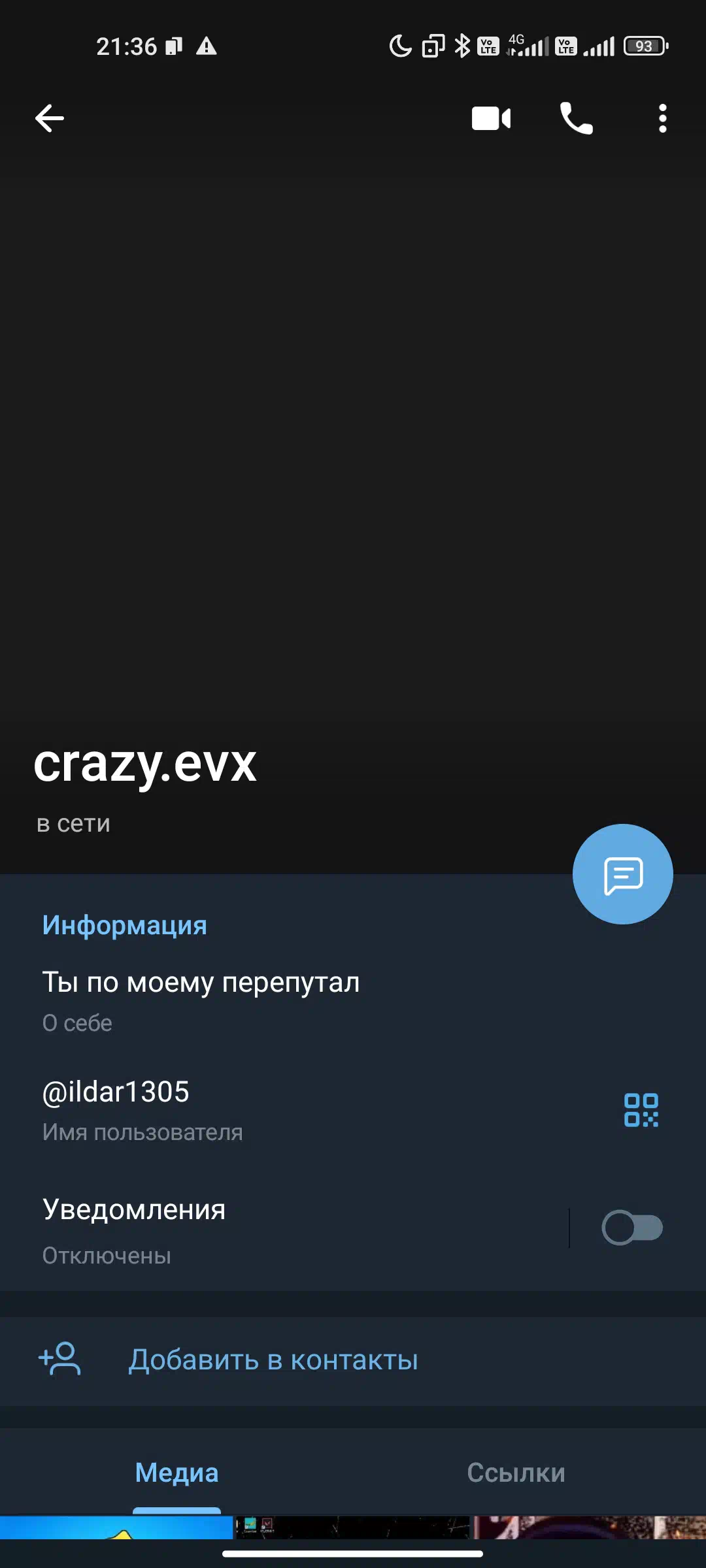Toggle the notifications switch on
This screenshot has width=706, height=1568.
(632, 1228)
